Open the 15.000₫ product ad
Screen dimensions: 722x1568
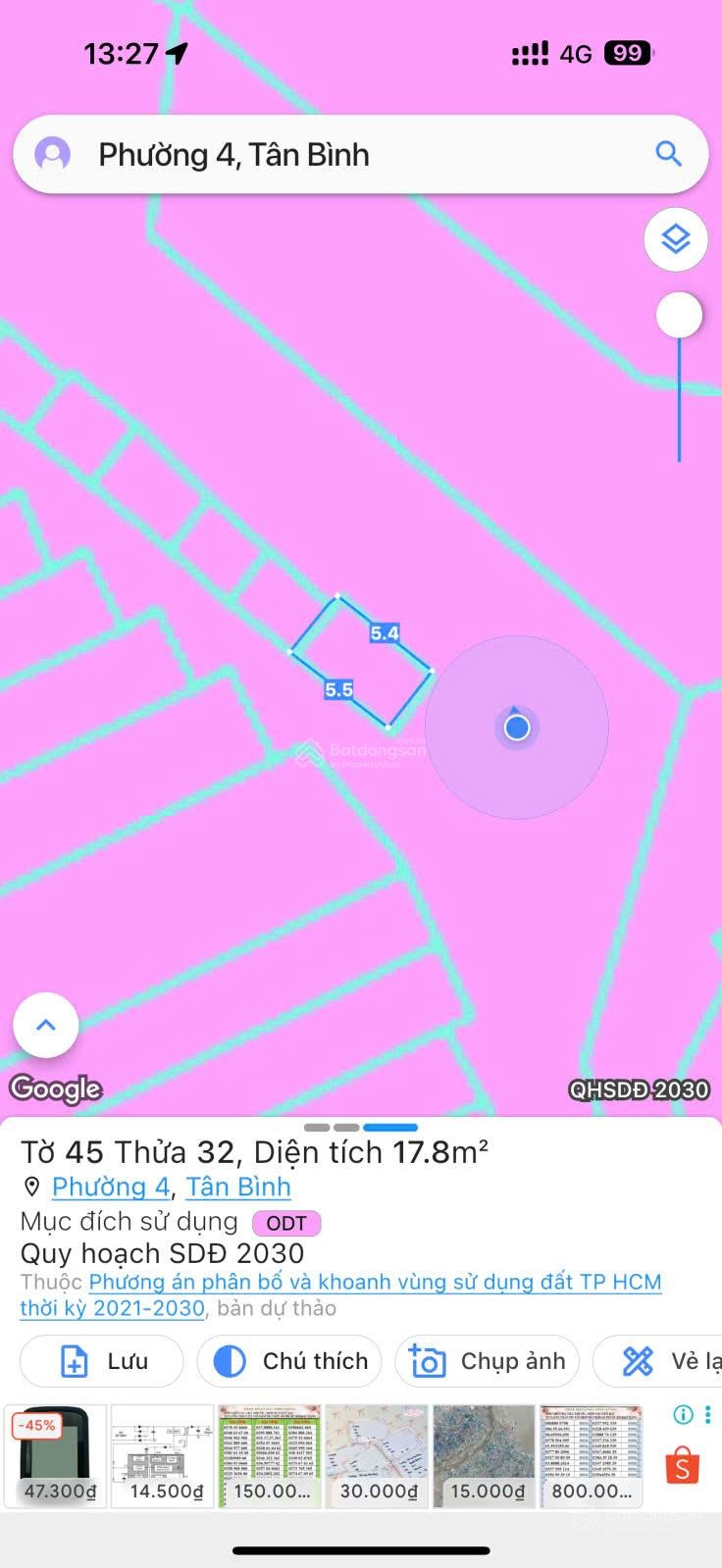coord(484,1456)
